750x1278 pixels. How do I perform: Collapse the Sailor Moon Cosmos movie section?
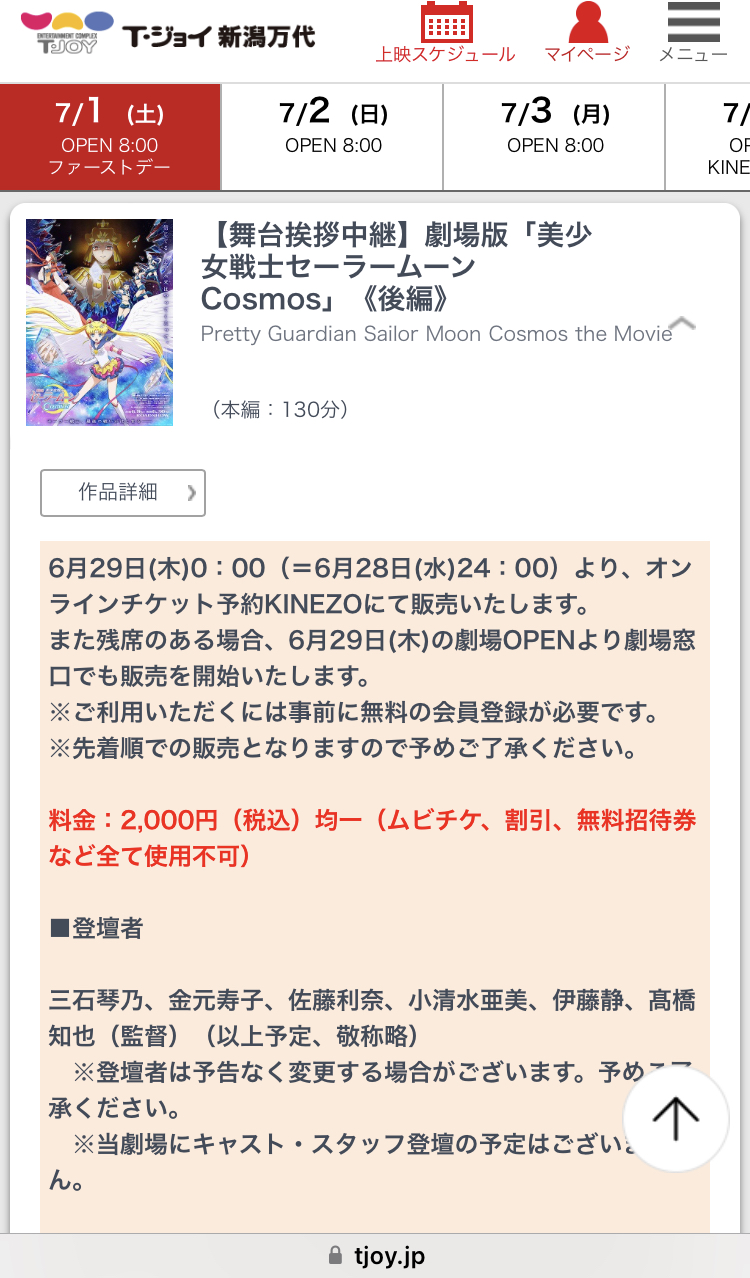pyautogui.click(x=682, y=323)
